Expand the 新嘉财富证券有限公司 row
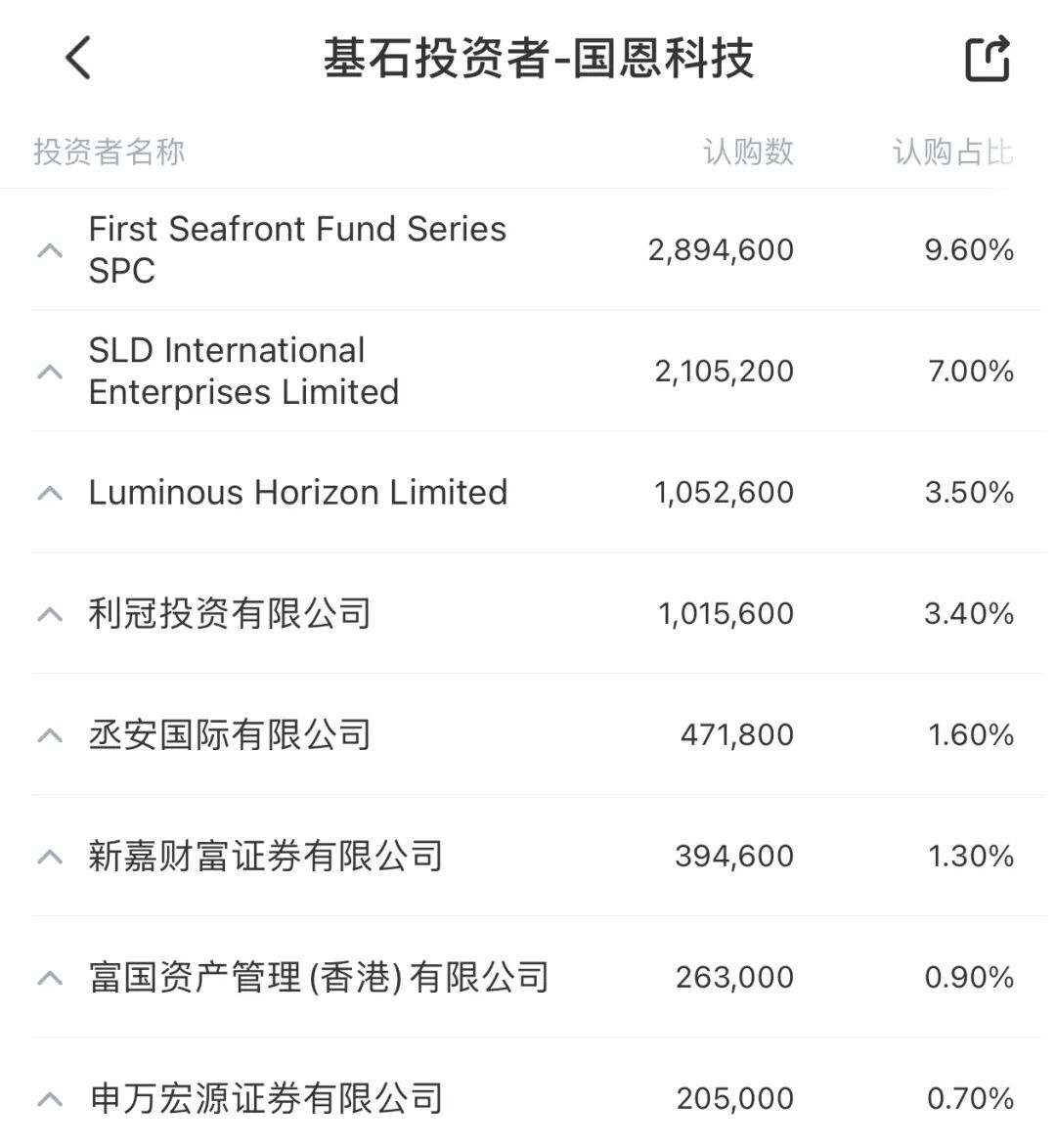Image resolution: width=1056 pixels, height=1148 pixels. 50,857
